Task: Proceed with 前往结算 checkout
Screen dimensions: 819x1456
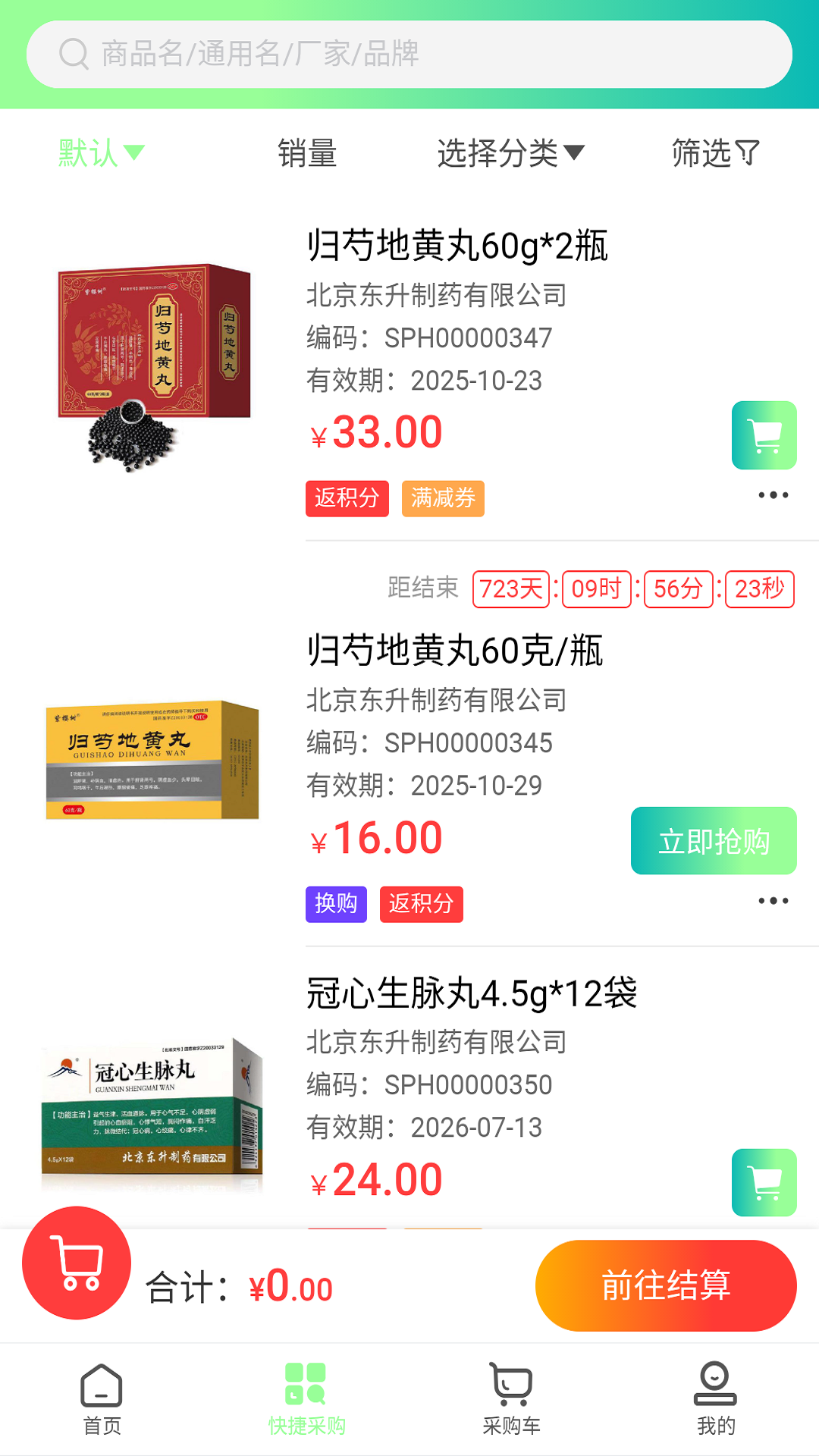Action: (x=666, y=1285)
